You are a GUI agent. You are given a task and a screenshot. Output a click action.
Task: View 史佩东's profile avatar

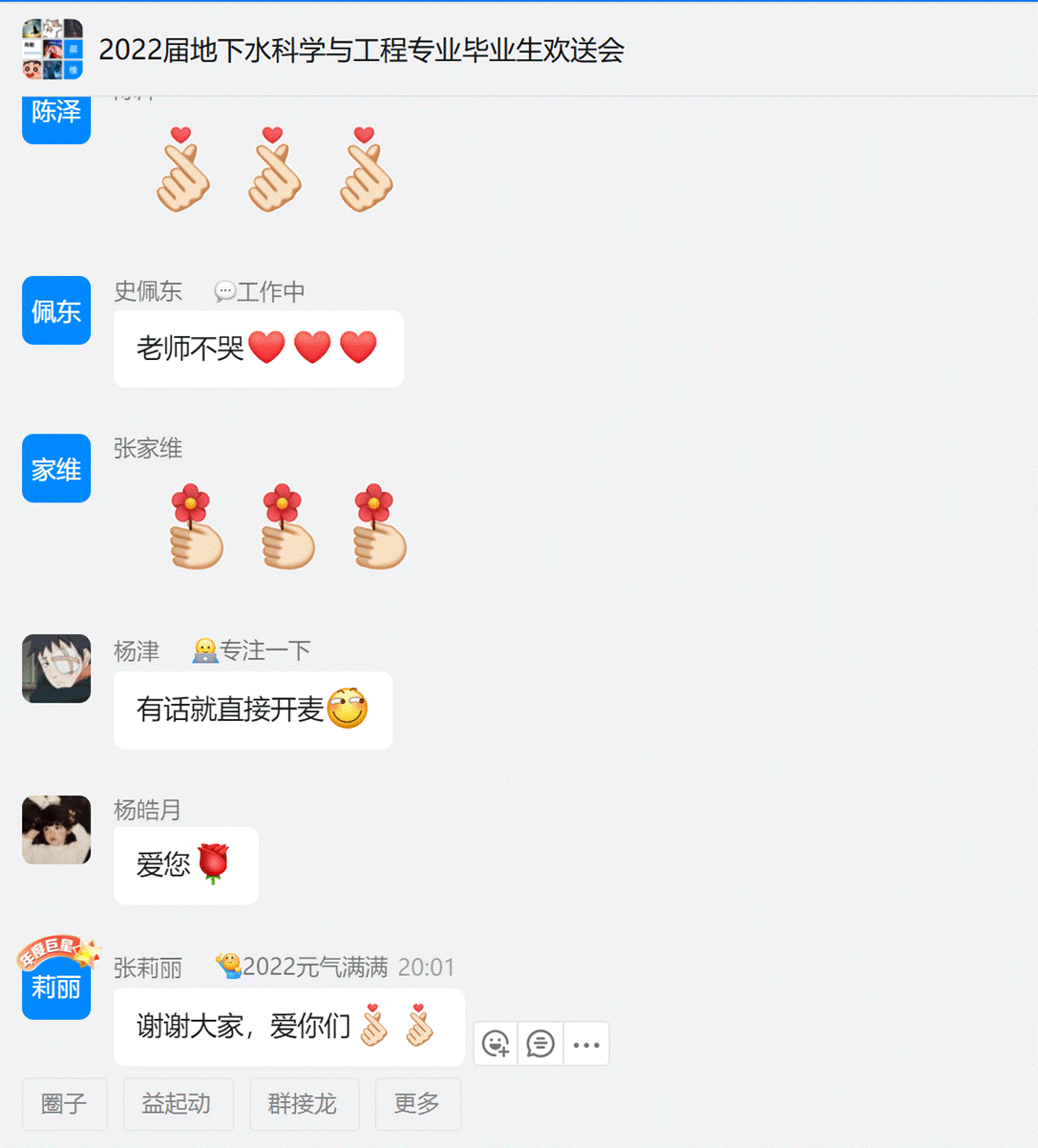(x=56, y=310)
